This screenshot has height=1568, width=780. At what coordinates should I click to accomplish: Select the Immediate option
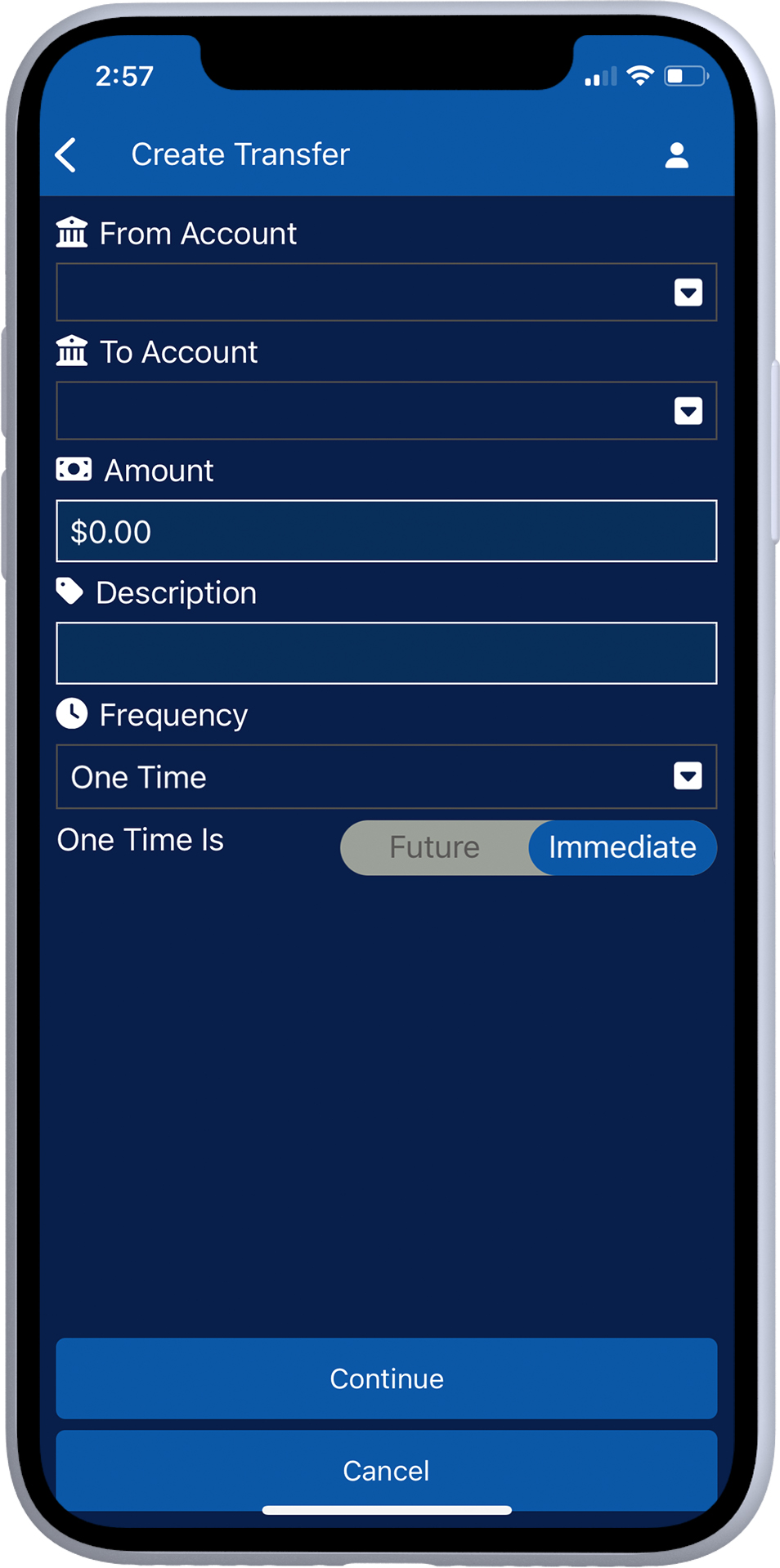(622, 847)
